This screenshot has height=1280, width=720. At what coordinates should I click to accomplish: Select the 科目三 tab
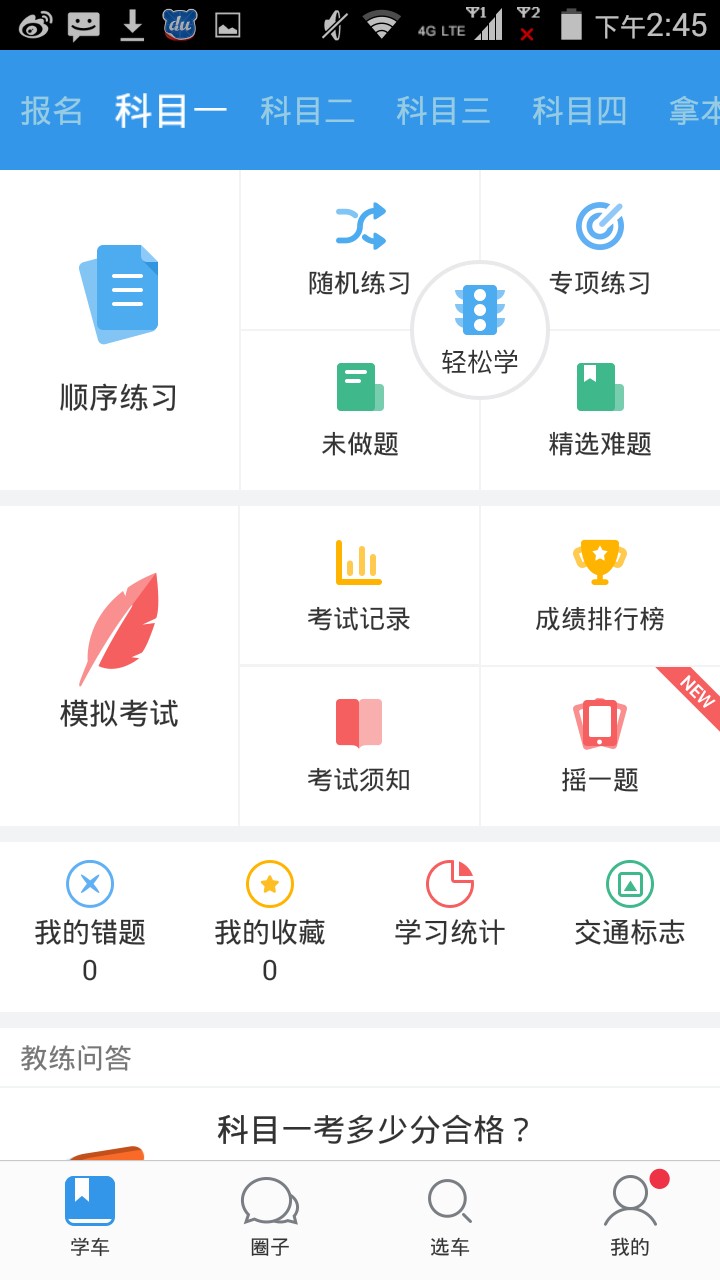point(443,110)
